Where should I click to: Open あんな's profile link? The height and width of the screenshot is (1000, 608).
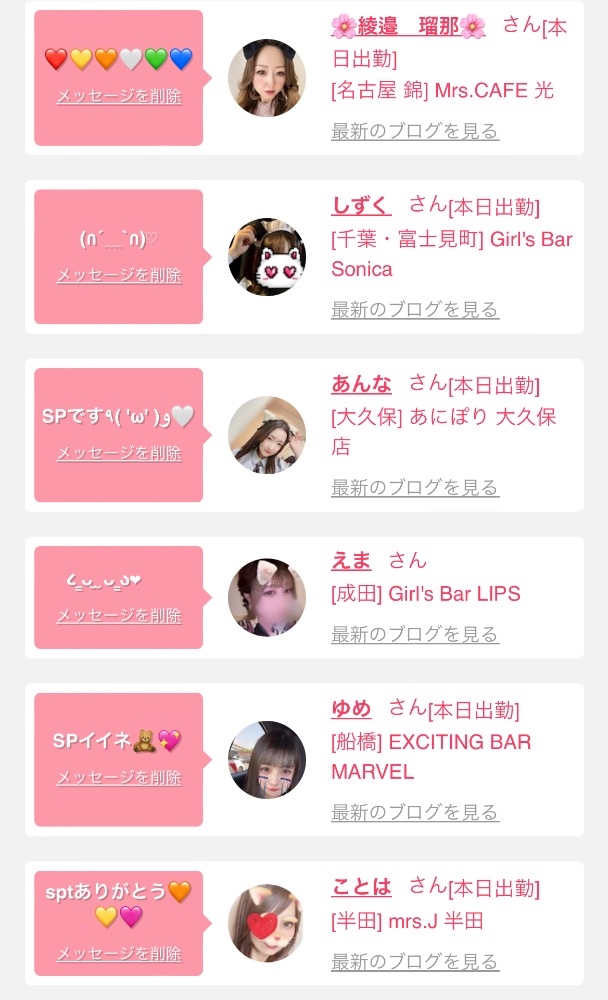pyautogui.click(x=361, y=384)
